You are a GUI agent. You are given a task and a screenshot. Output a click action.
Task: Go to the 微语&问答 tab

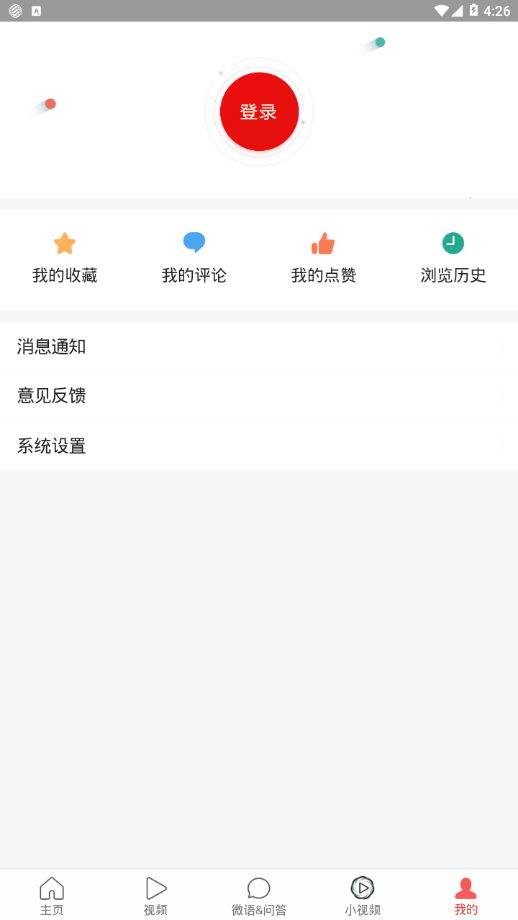click(259, 896)
